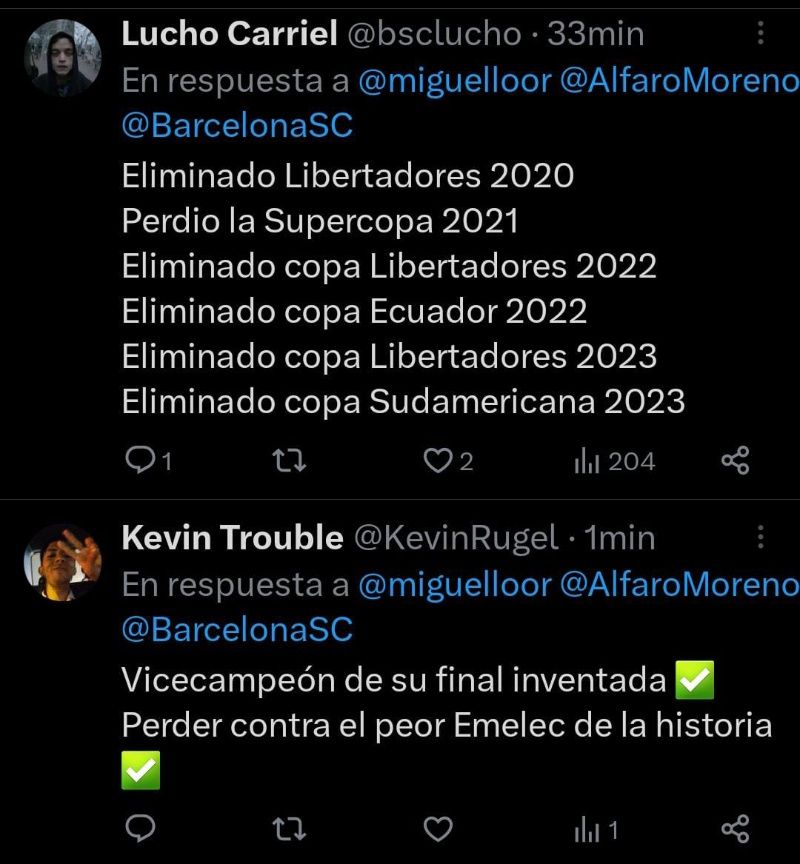
Task: Open overflow menu on Kevin Trouble's tweet
Action: (x=760, y=539)
